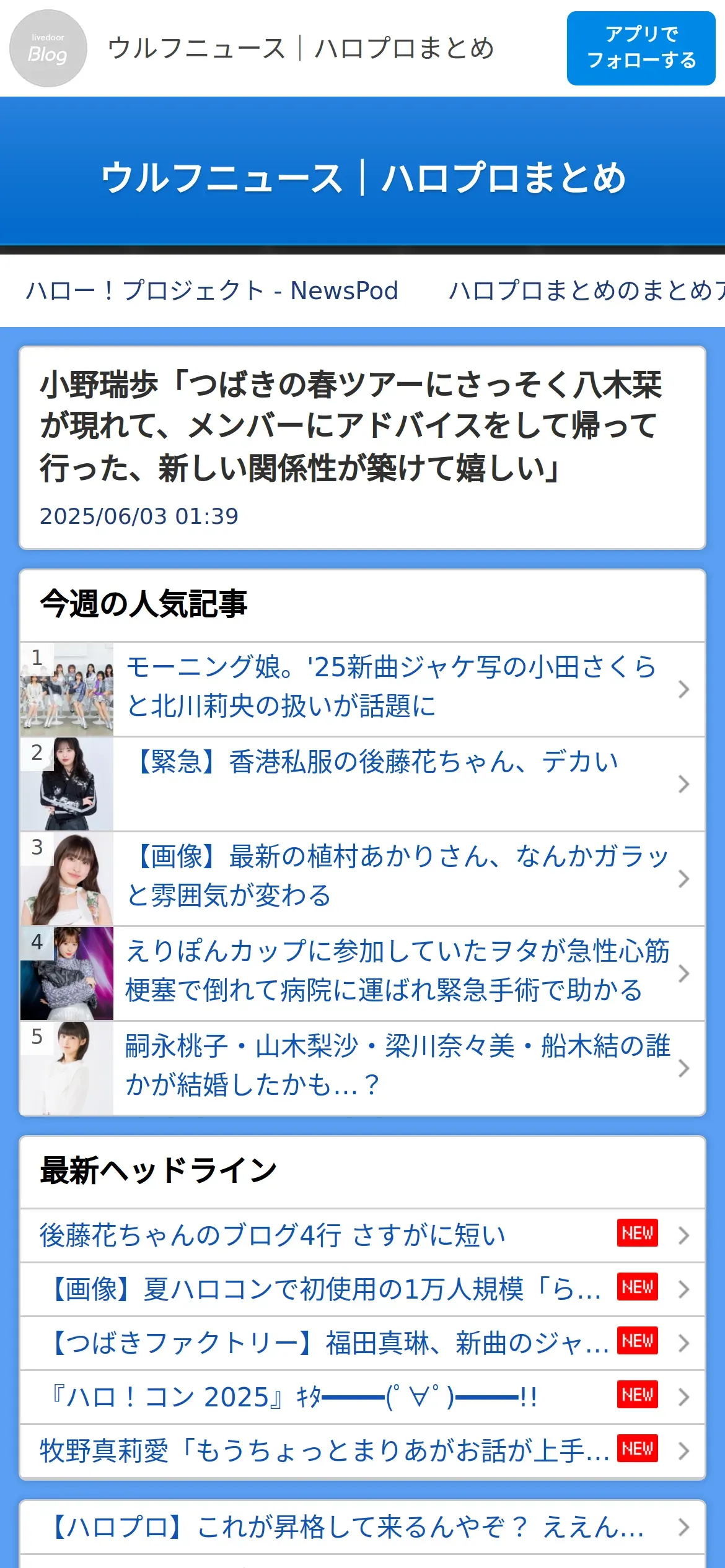The image size is (725, 1568).
Task: Select the つばきファクトリー 福田真琳 headline
Action: [x=328, y=1343]
